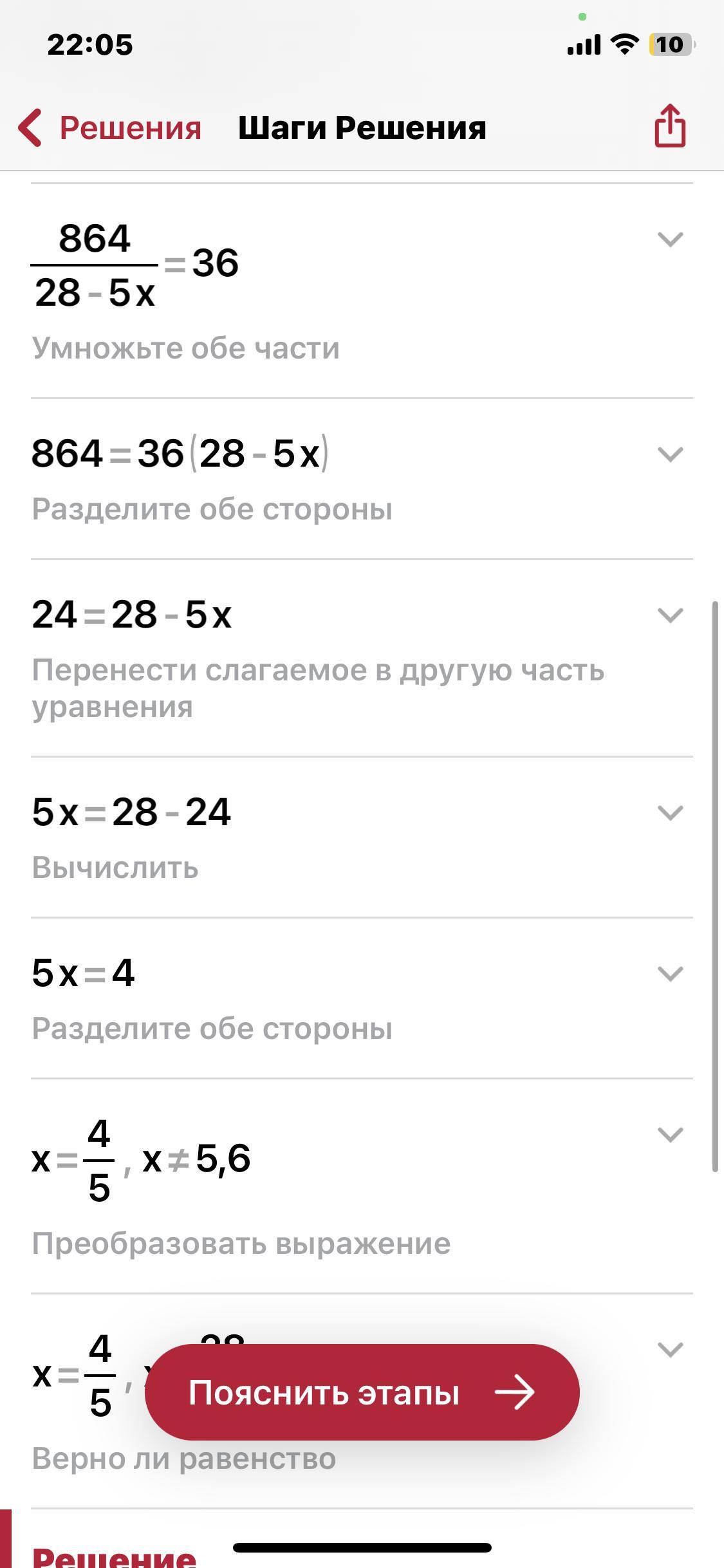Tap Пояснить этапы button
Screen dimensions: 724x1568
(x=362, y=1392)
